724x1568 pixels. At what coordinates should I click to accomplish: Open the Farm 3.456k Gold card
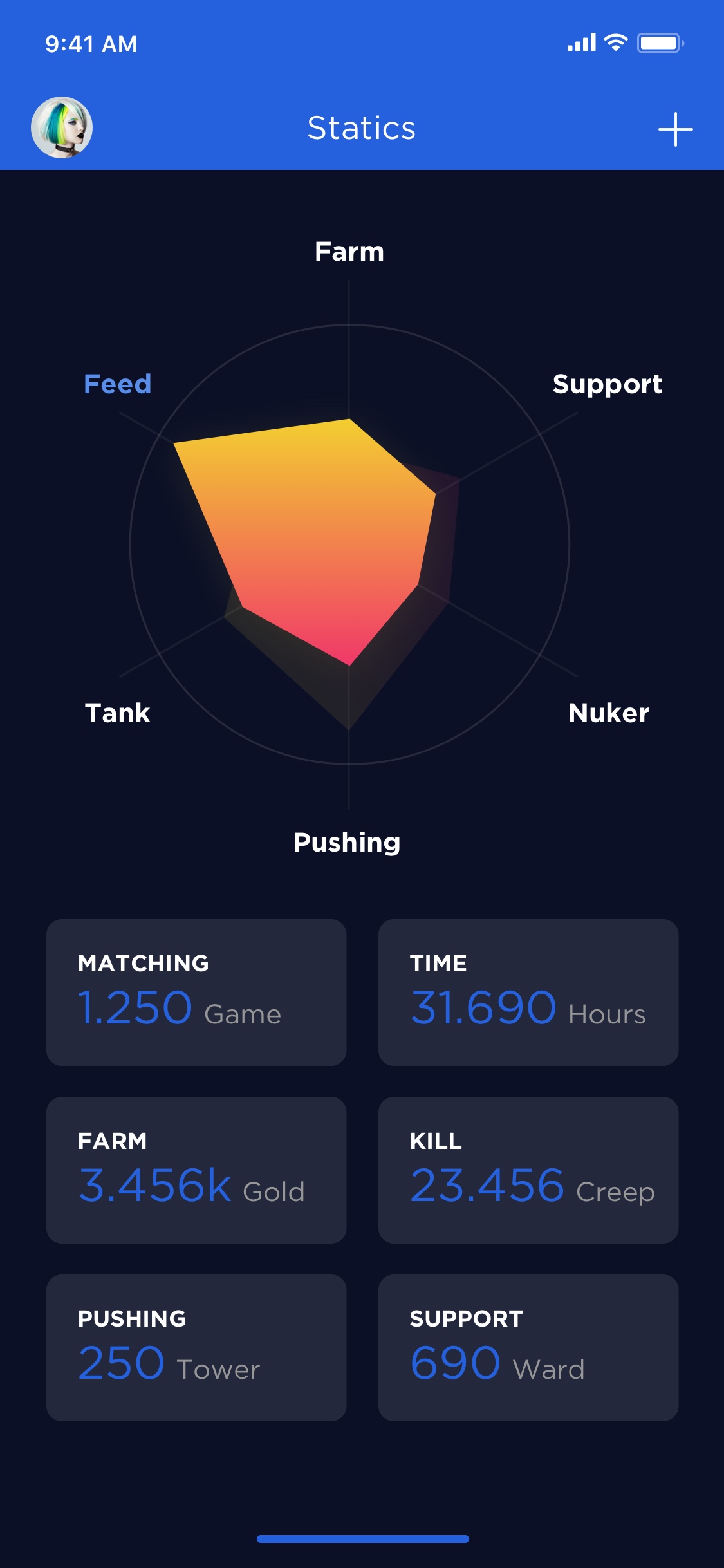pyautogui.click(x=196, y=1170)
